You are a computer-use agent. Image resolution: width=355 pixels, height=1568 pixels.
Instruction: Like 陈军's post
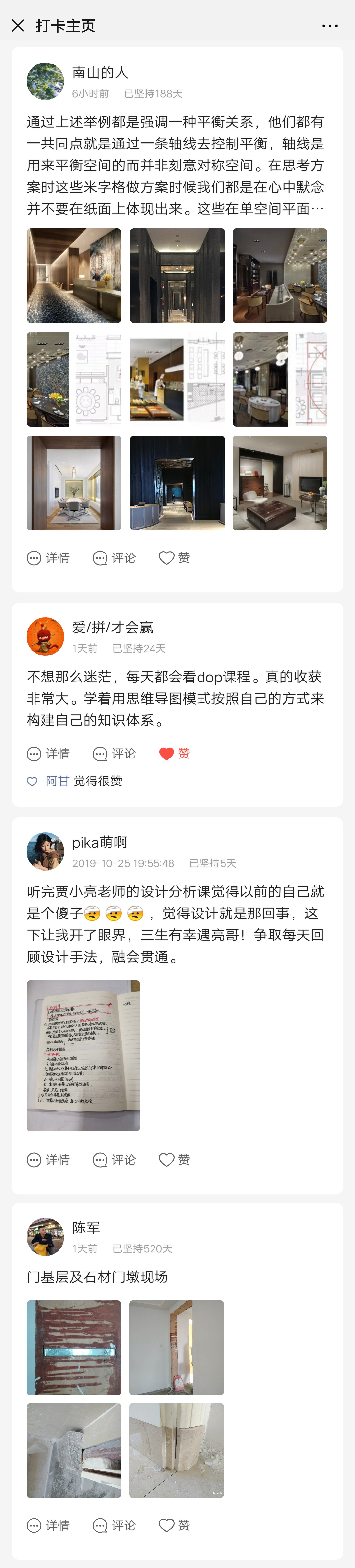click(175, 1525)
